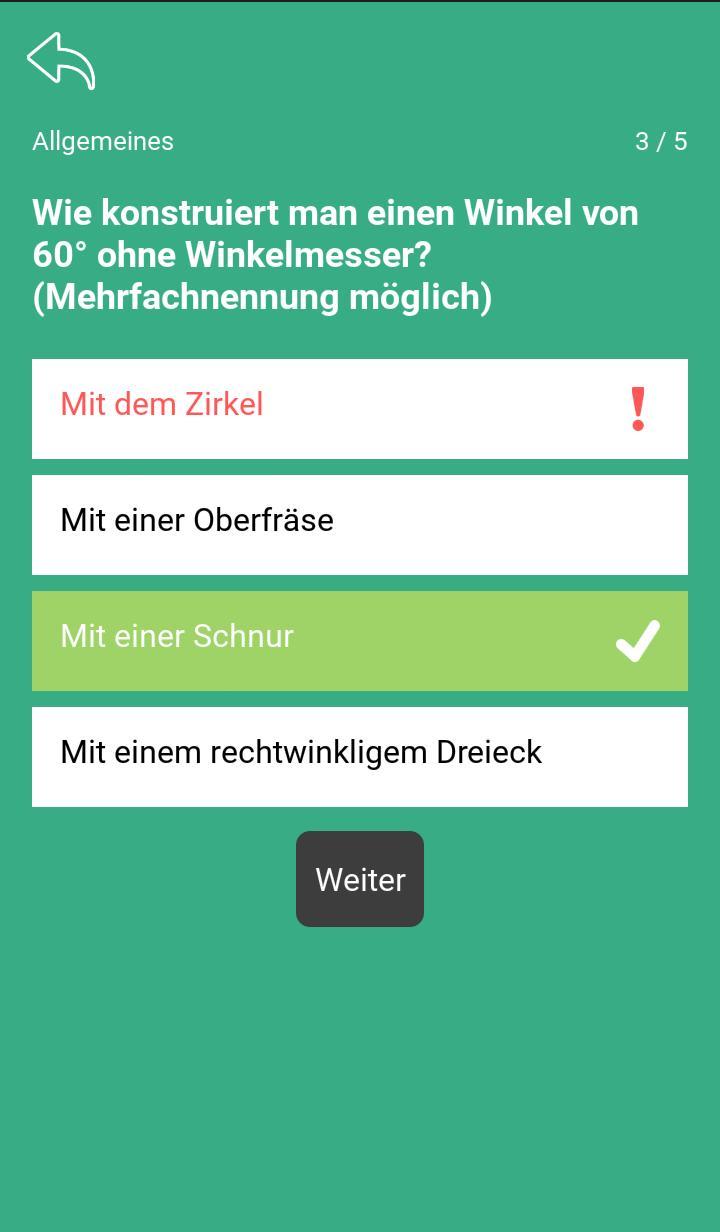The image size is (720, 1232).
Task: Click the white checkmark on Mit einer Schnur
Action: (638, 641)
